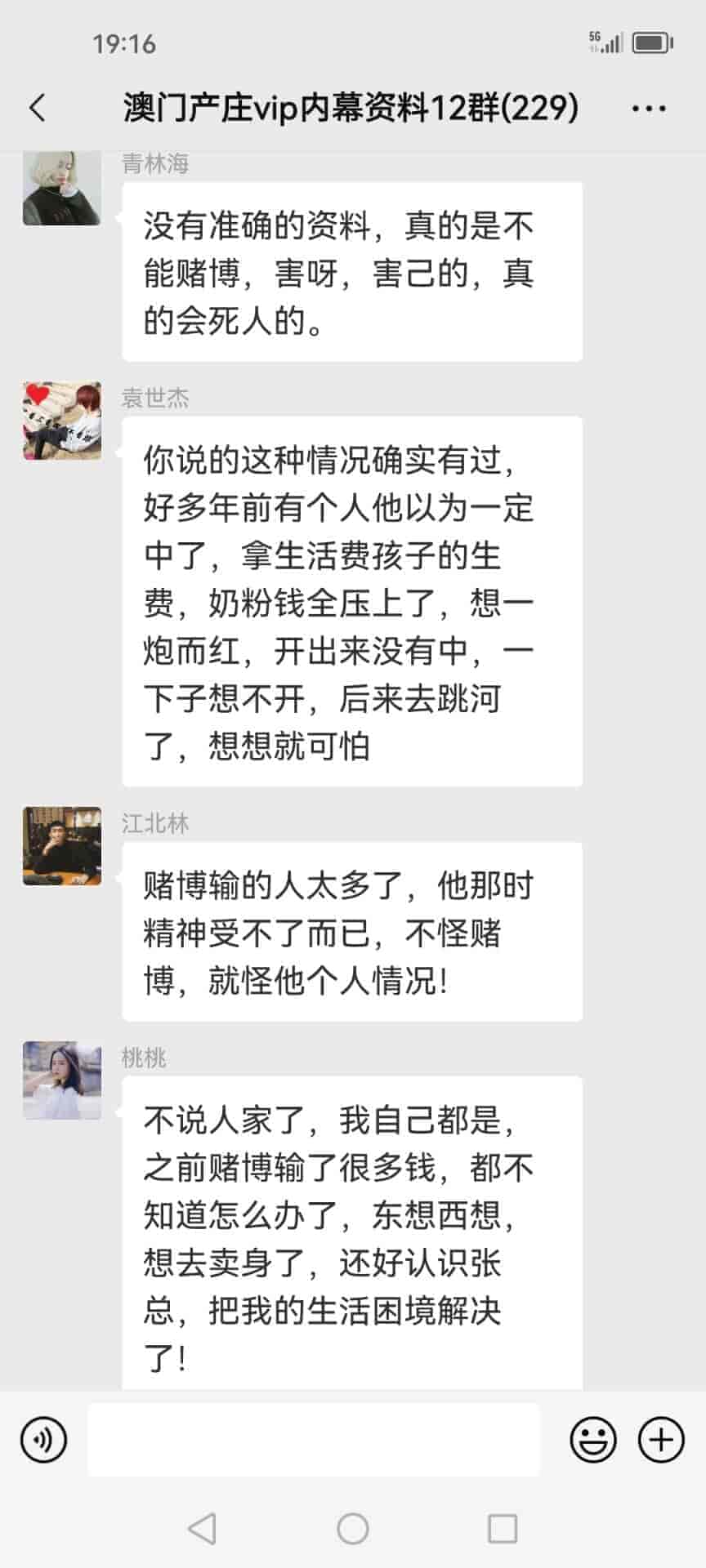Switch to voice message input
706x1568 pixels.
point(43,1440)
